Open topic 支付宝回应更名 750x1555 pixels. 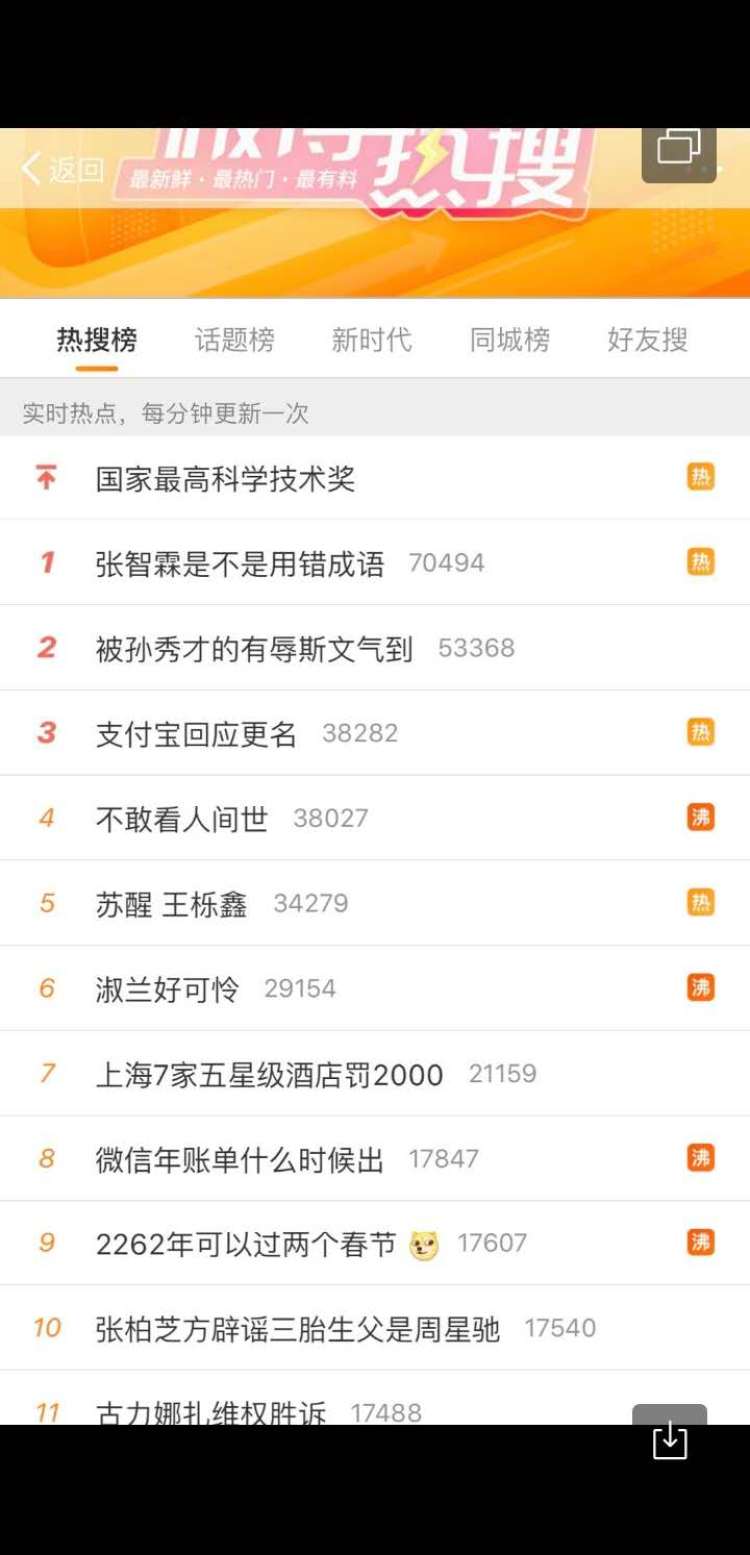coord(196,733)
